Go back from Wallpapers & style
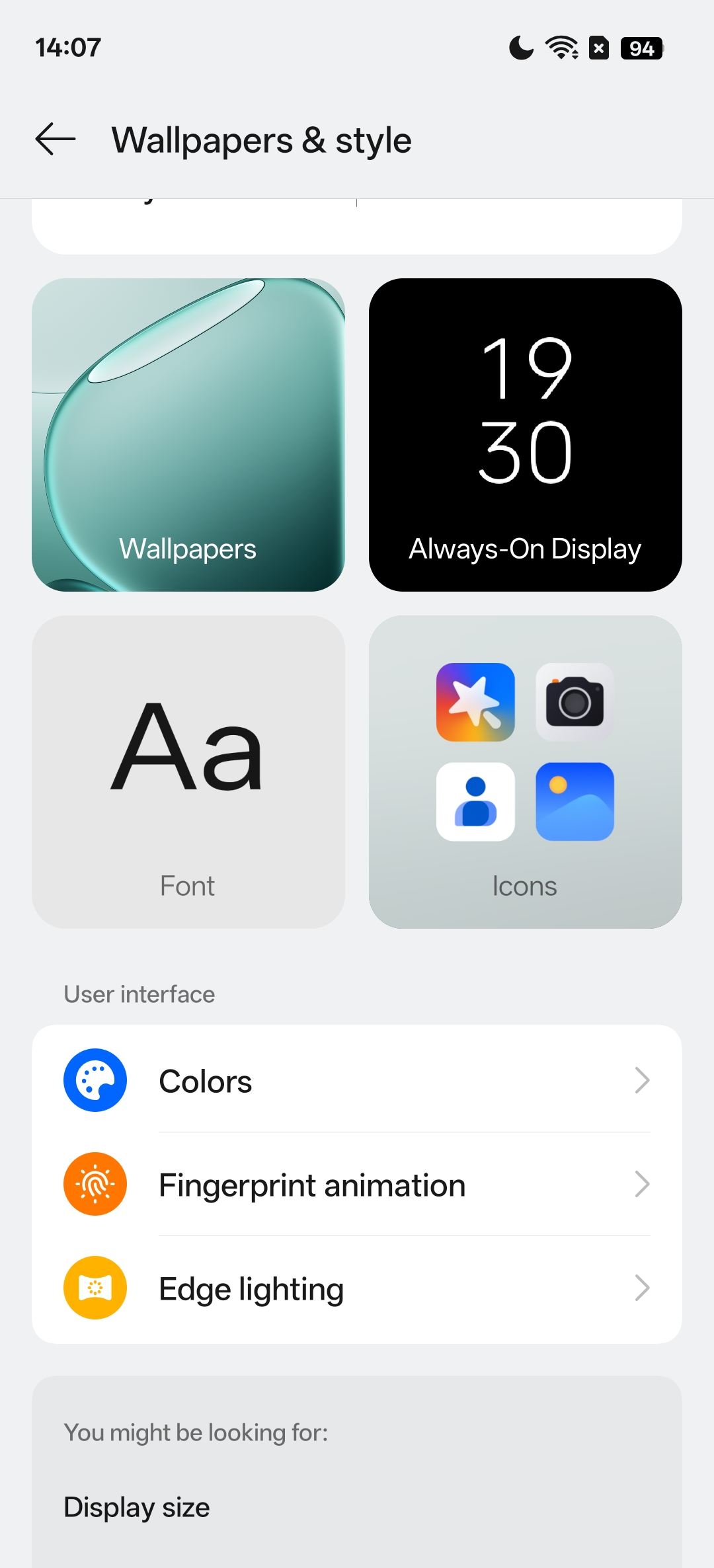This screenshot has width=714, height=1568. (x=56, y=139)
